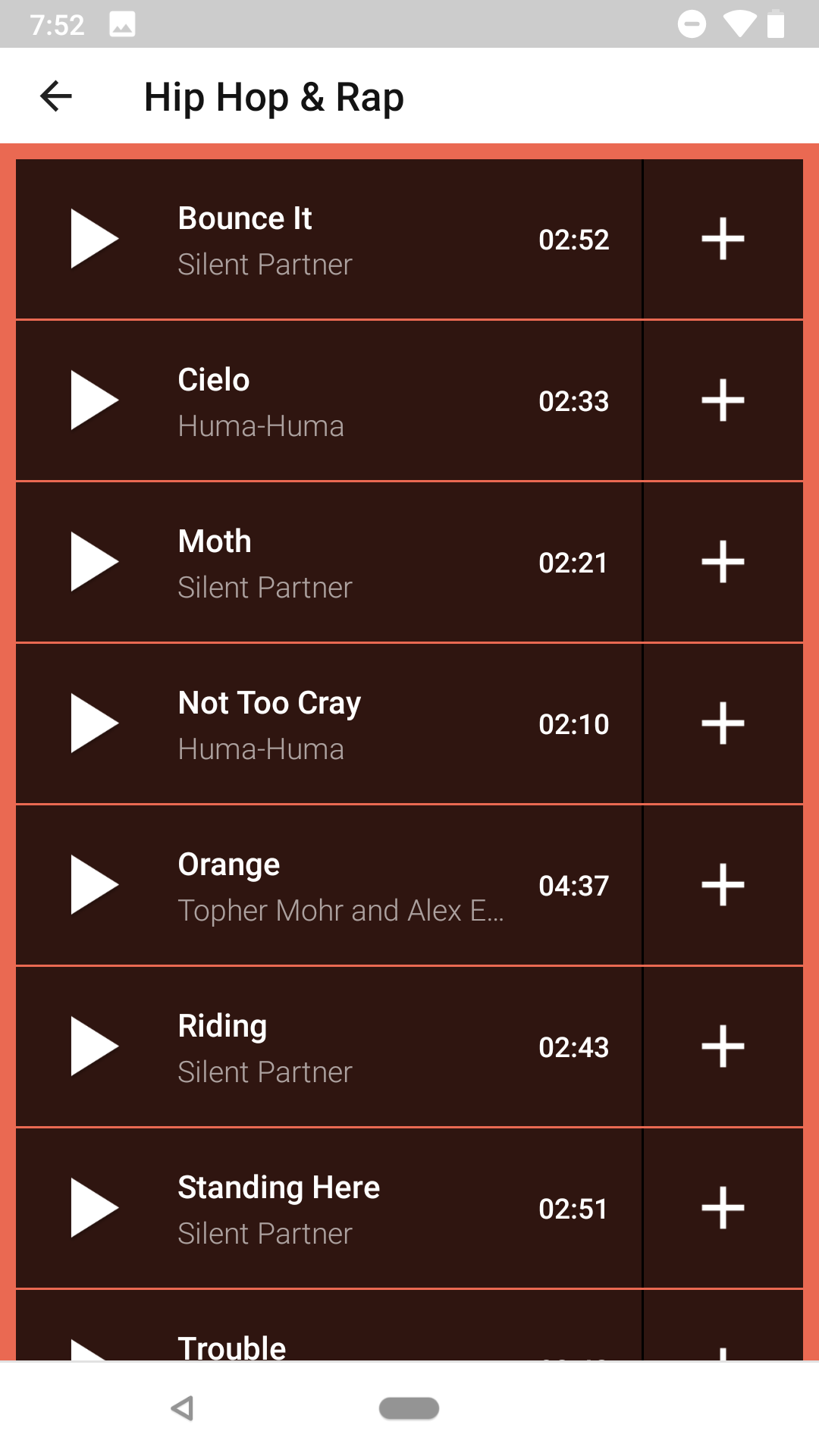Play the track Not Too Cray
The image size is (819, 1456).
[x=94, y=723]
